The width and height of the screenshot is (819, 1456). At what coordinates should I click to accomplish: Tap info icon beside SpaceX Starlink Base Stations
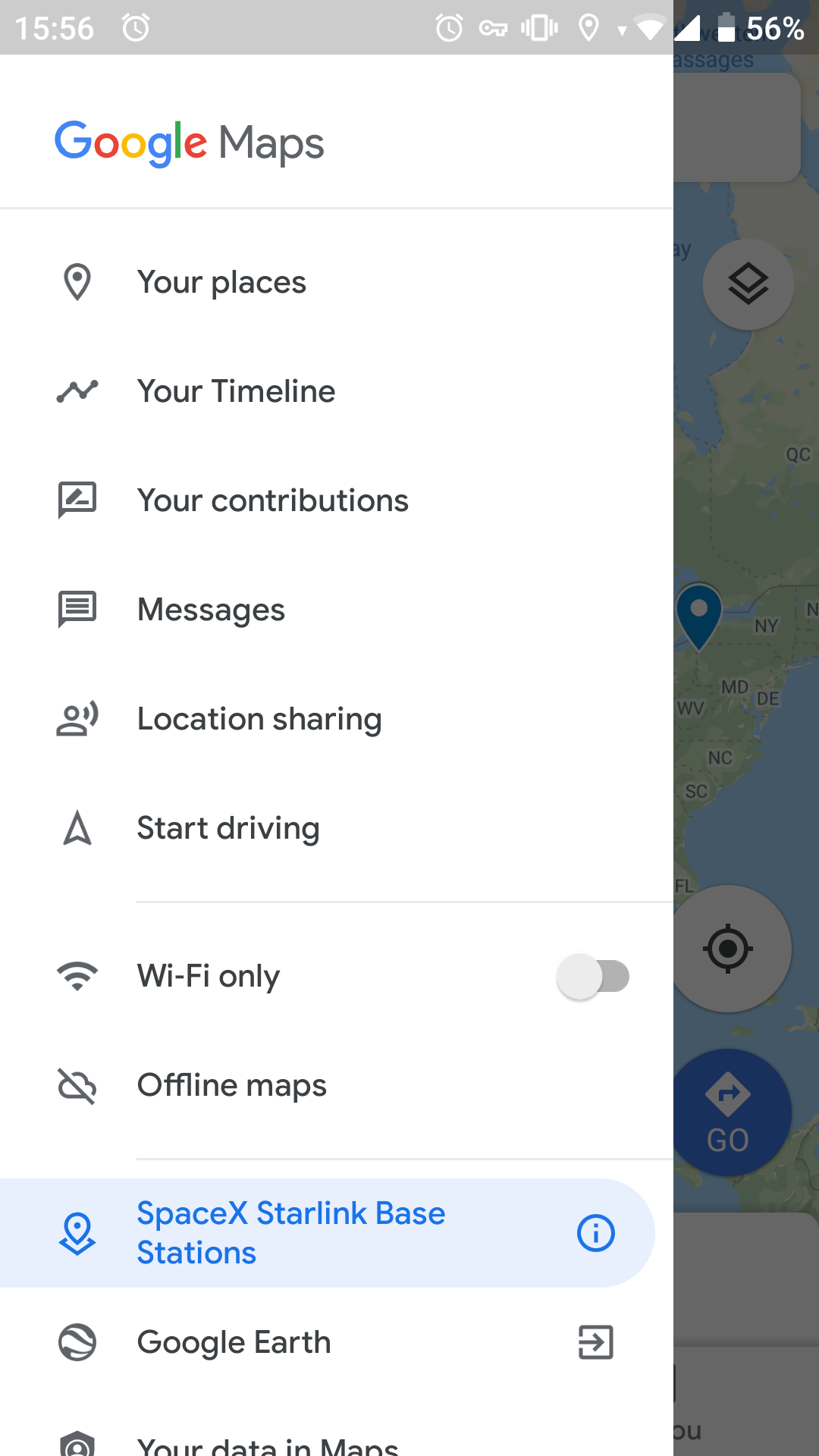596,1233
